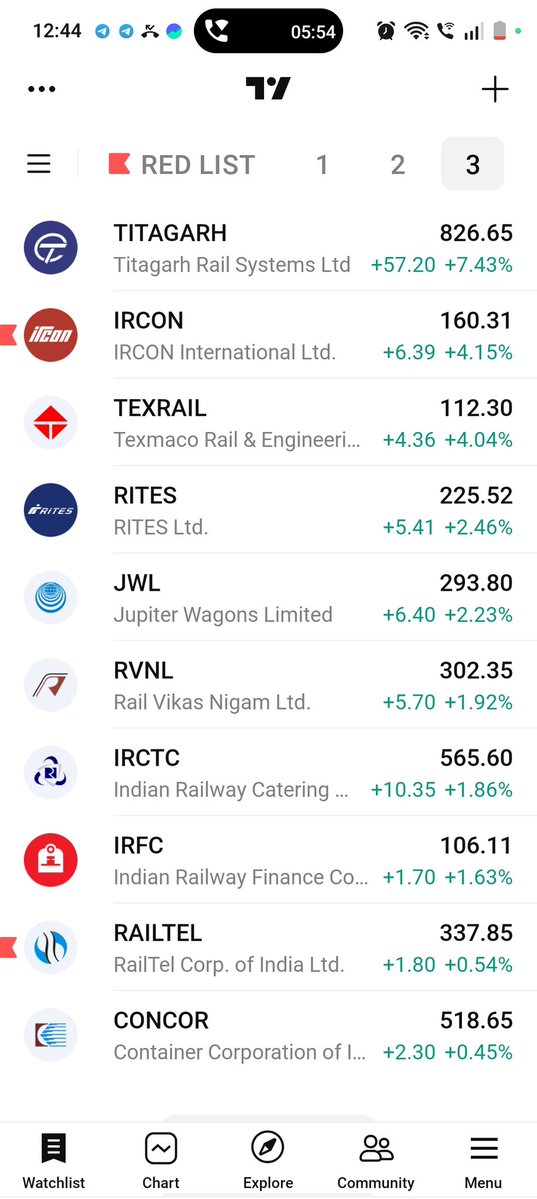Viewport: 537px width, 1199px height.
Task: Switch to watchlist tab 1
Action: click(322, 164)
